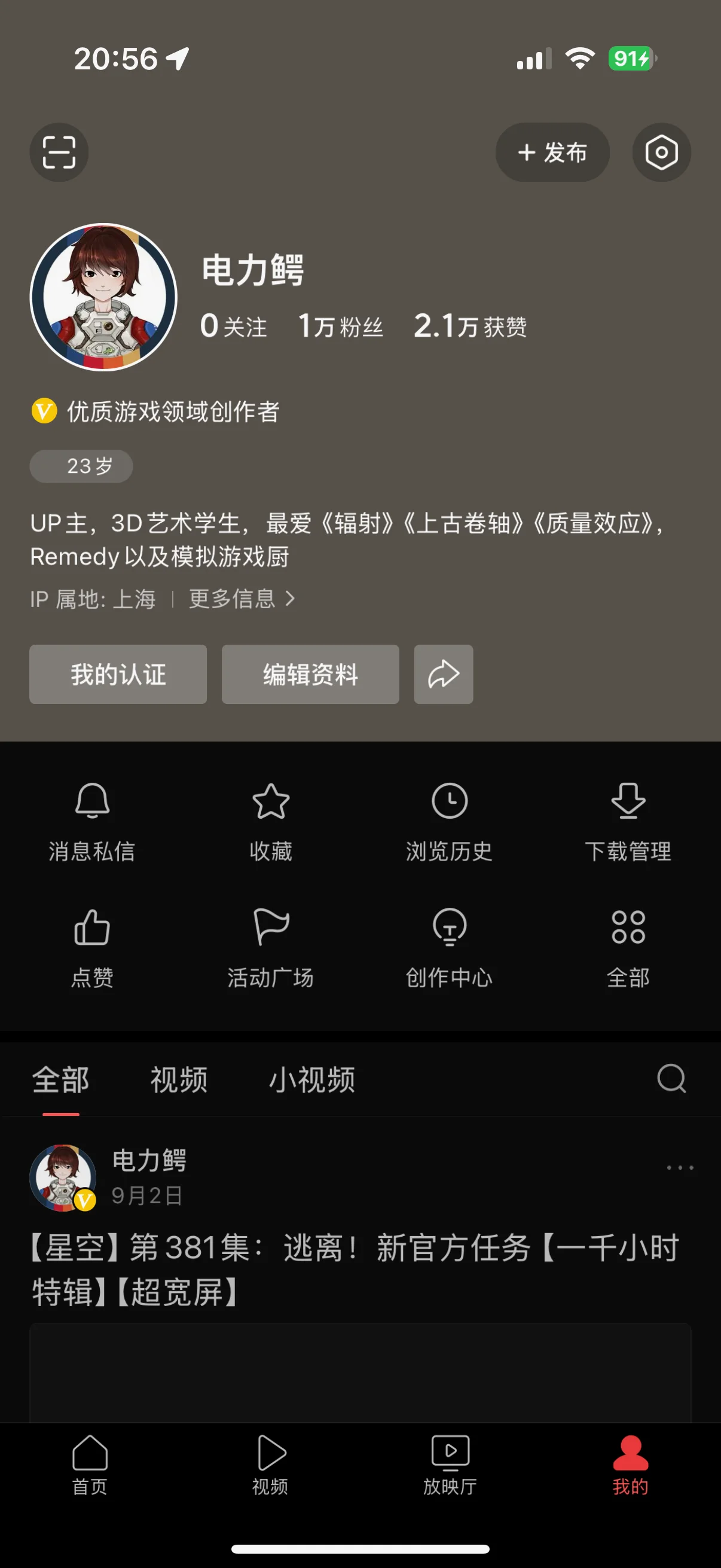The height and width of the screenshot is (1568, 721).
Task: Open 收藏 favorites
Action: tap(271, 822)
